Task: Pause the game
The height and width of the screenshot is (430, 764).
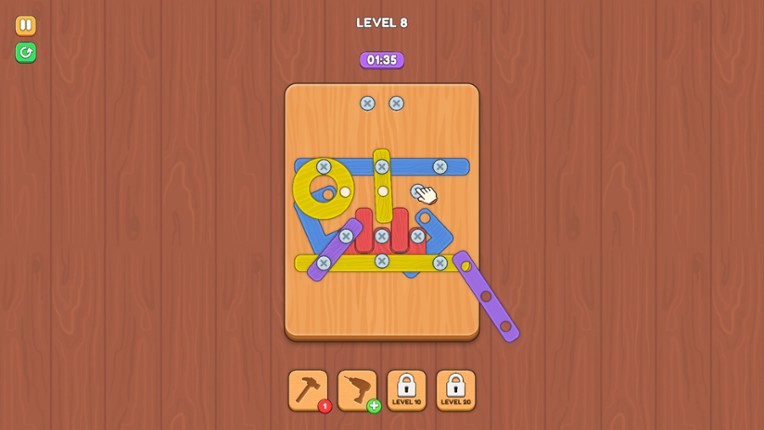Action: pyautogui.click(x=26, y=25)
